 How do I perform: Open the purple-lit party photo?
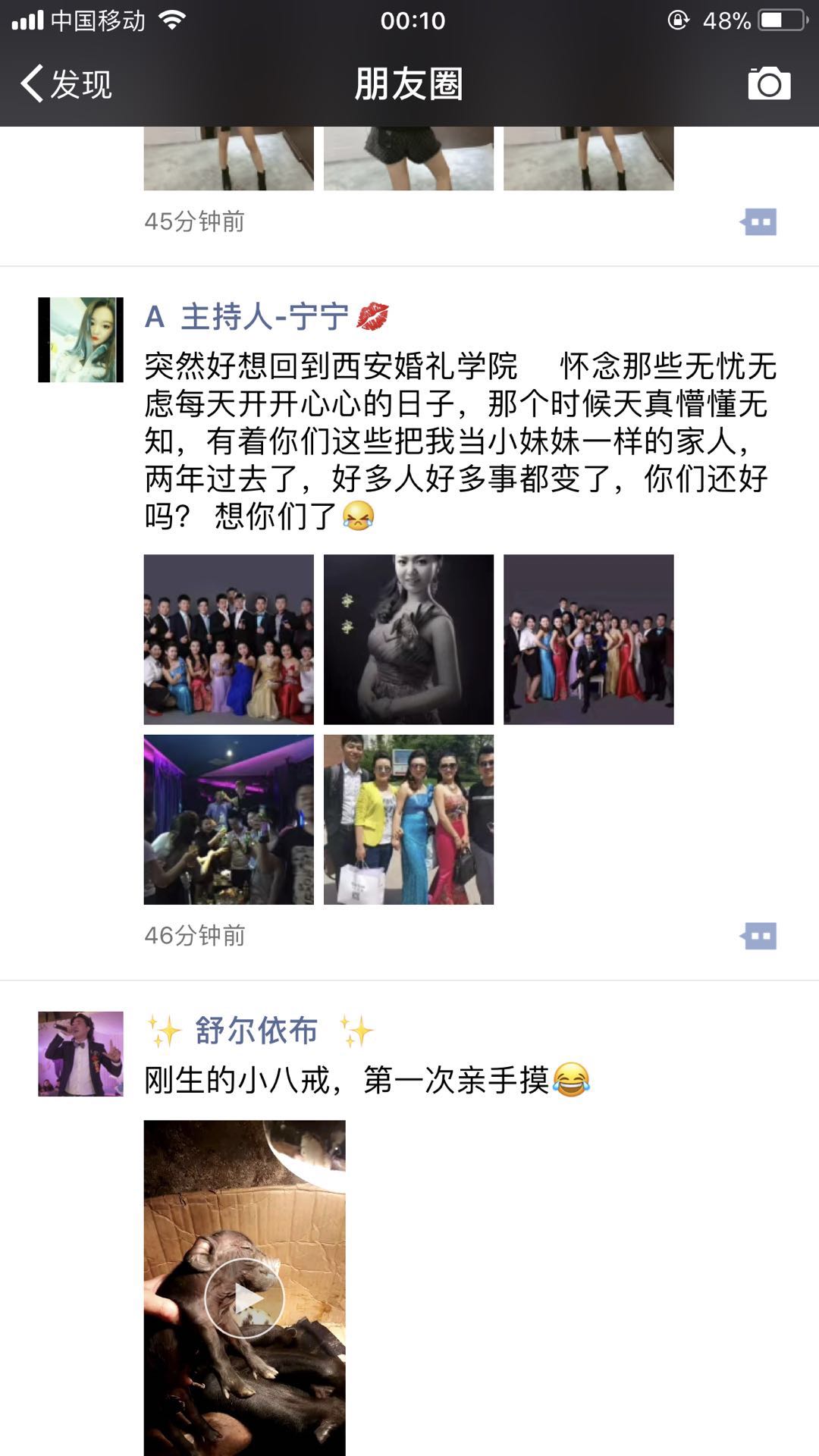[x=228, y=819]
